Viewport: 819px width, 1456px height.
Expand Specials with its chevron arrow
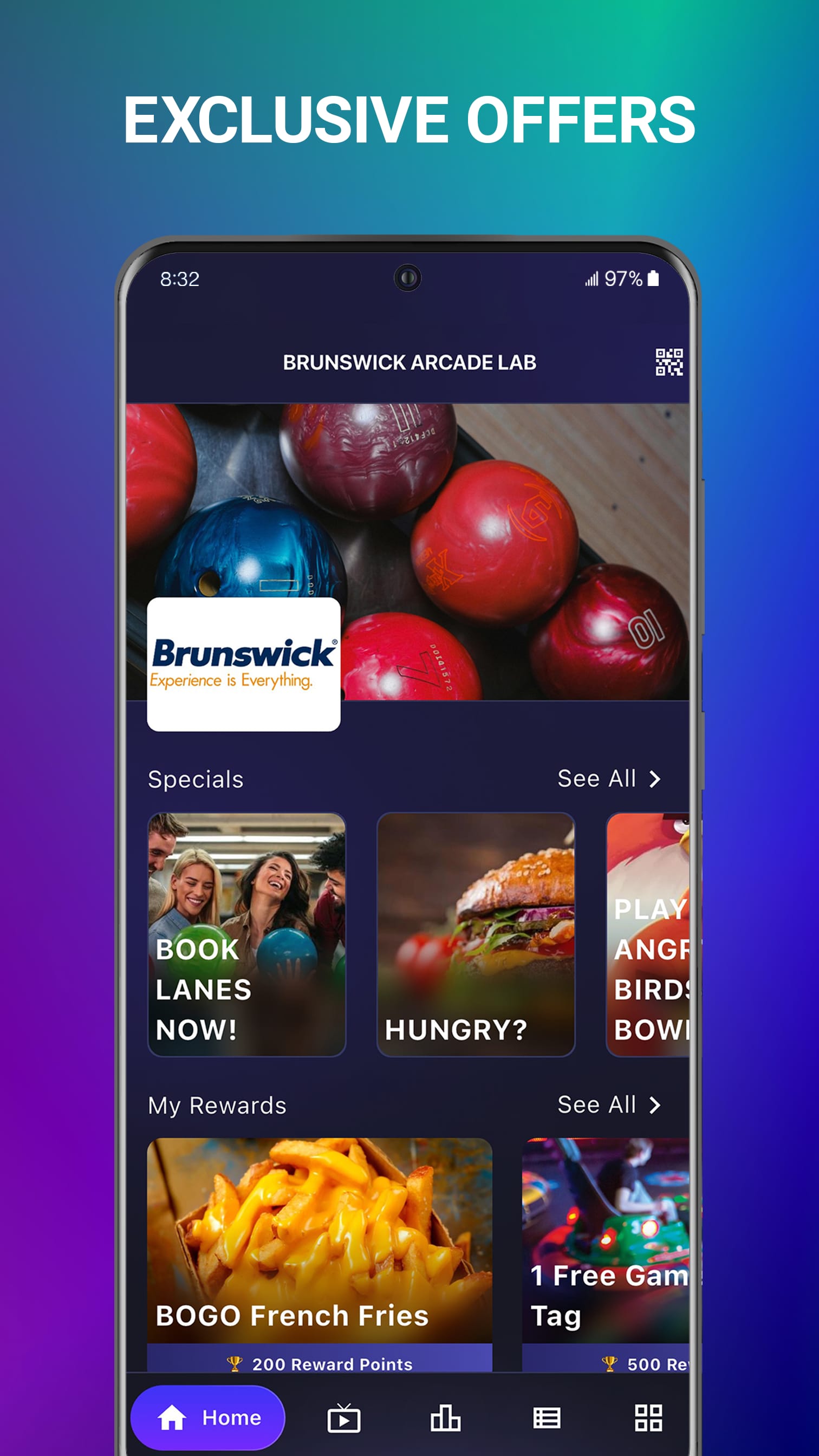[x=655, y=779]
